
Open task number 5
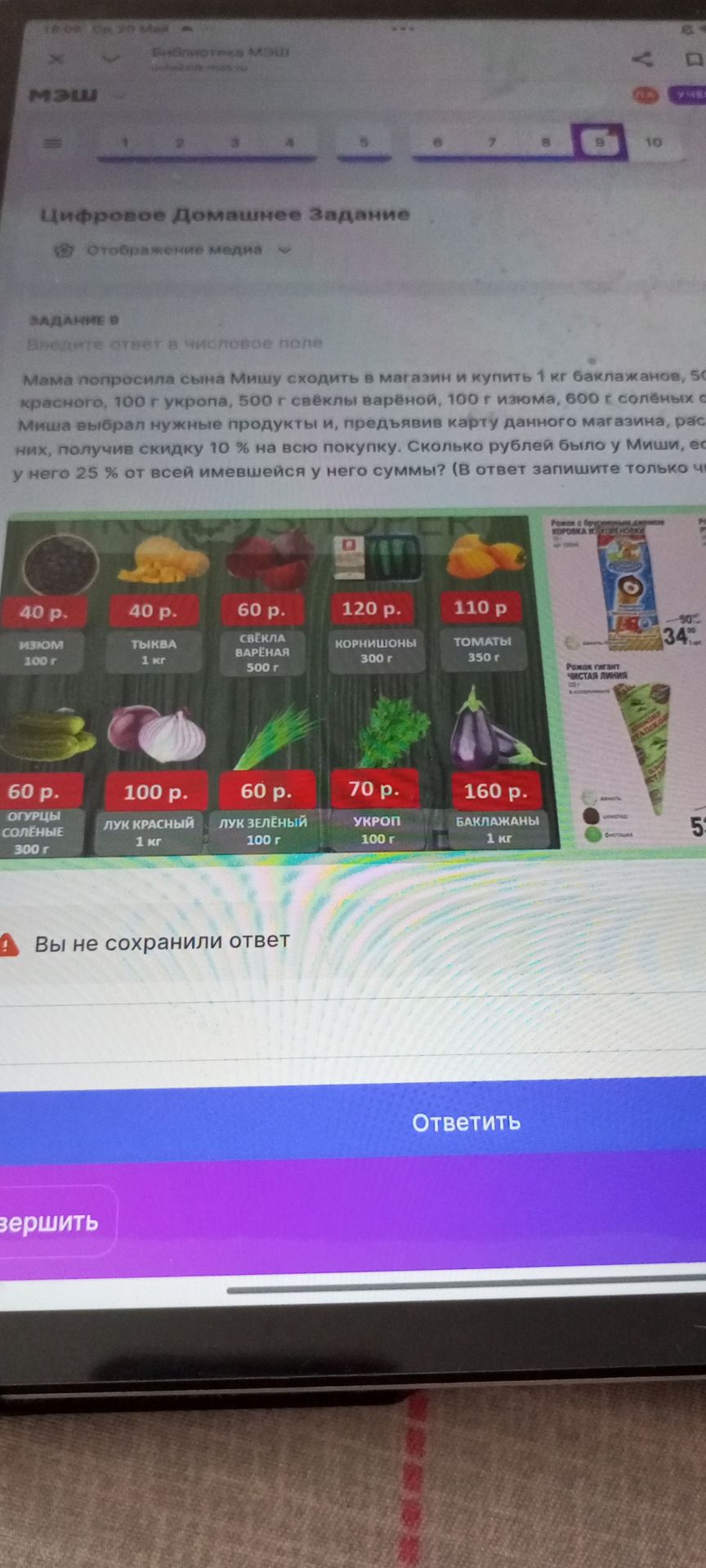(x=364, y=142)
